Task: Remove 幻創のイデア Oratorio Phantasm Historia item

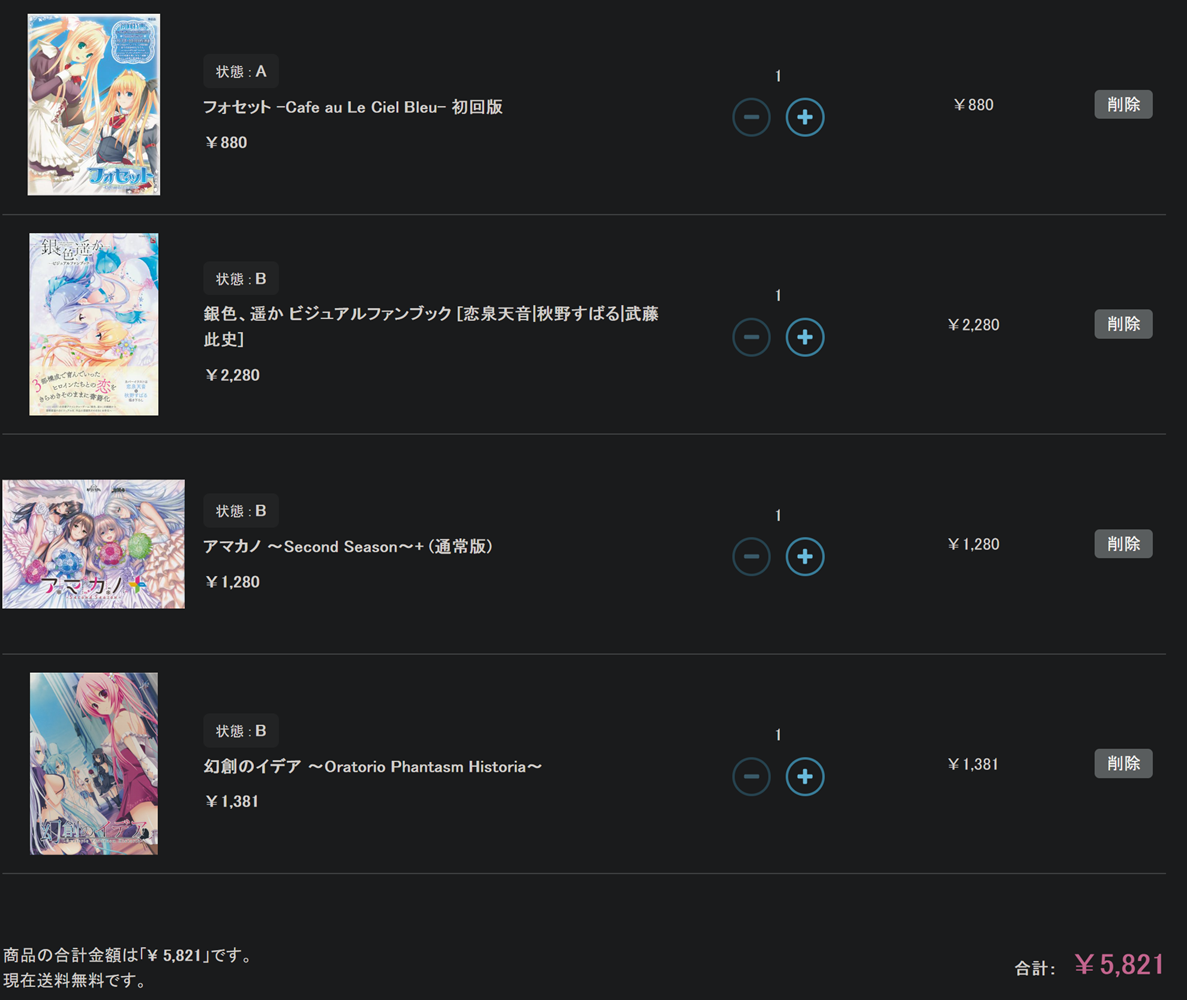Action: 1123,763
